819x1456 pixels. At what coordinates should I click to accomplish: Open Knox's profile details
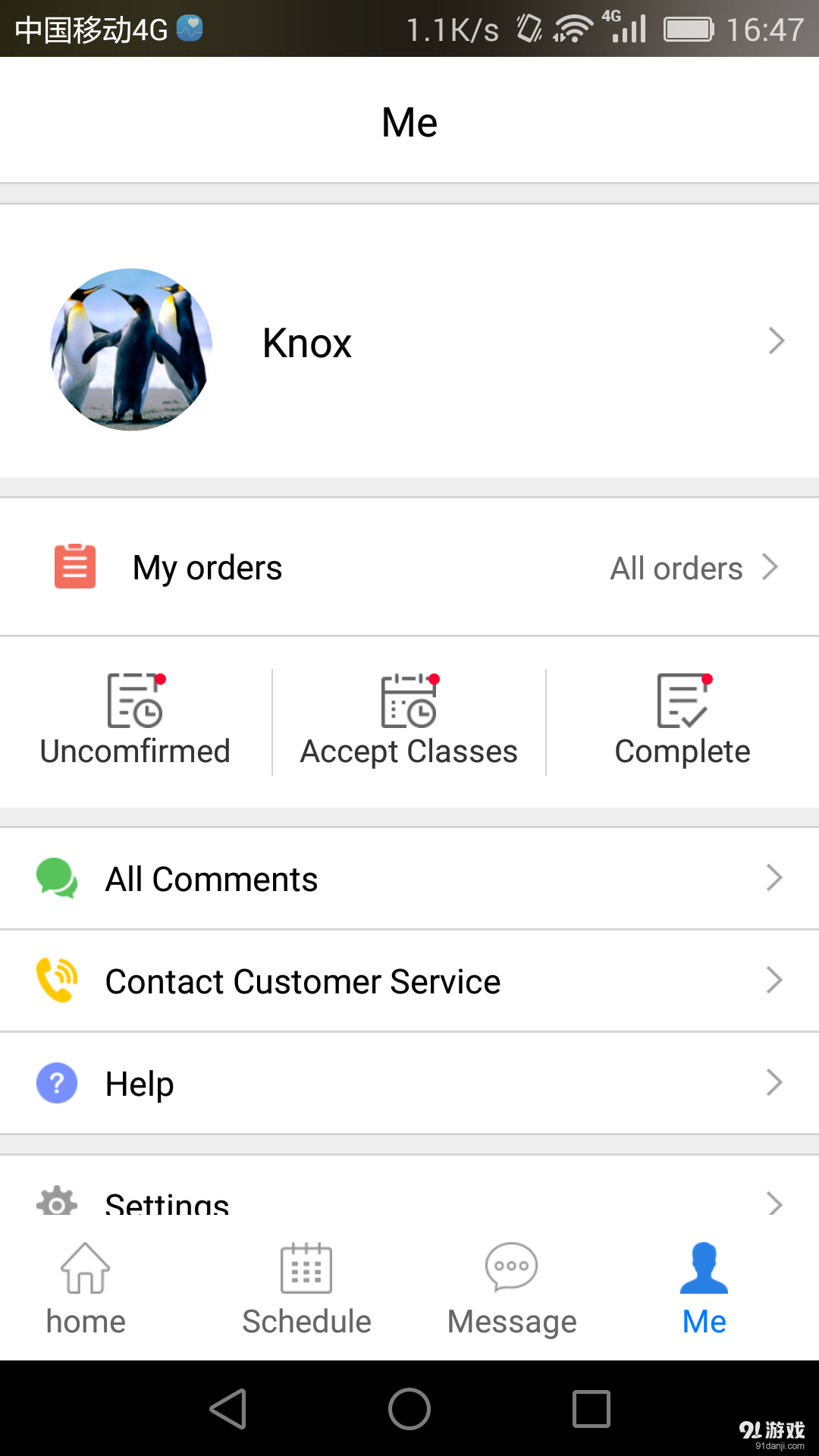click(409, 343)
